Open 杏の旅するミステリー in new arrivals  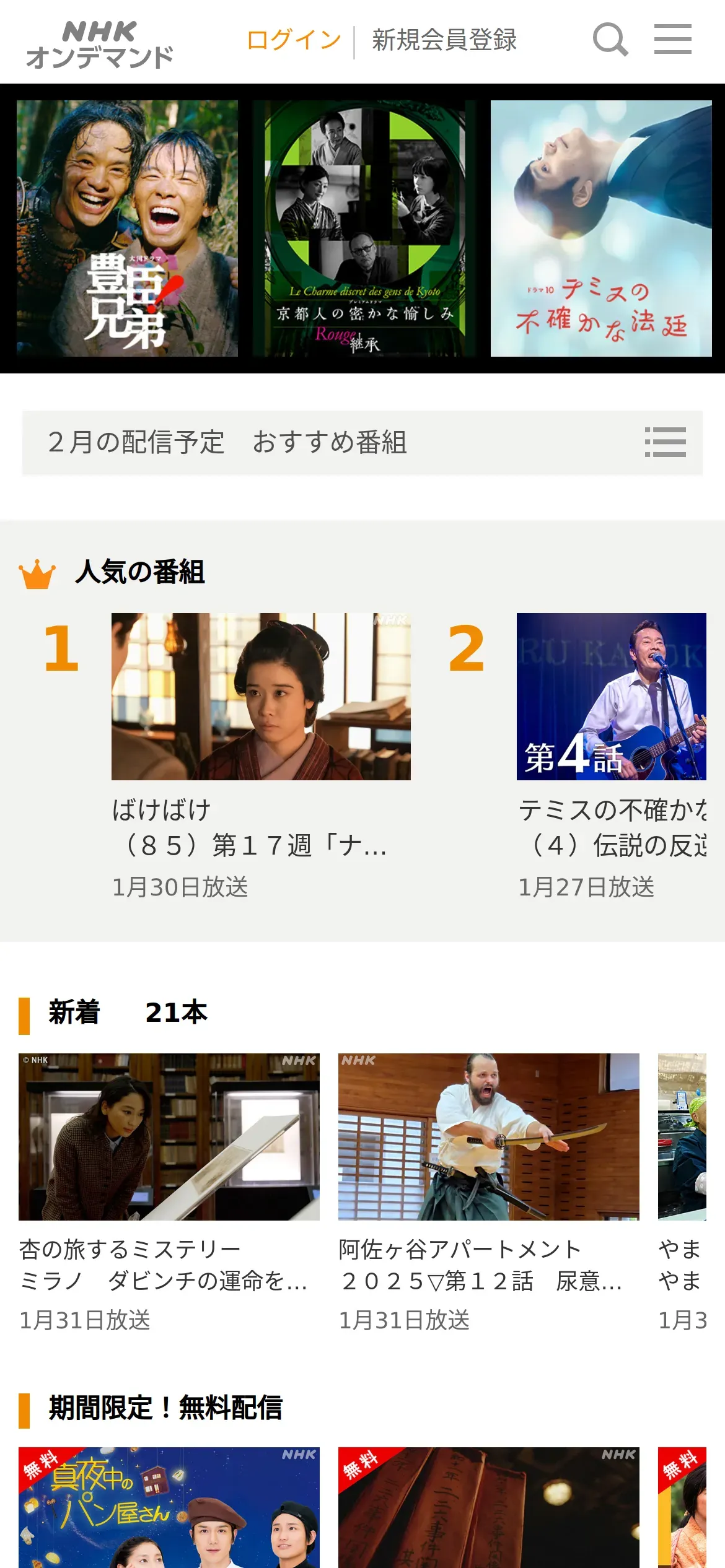[x=169, y=1137]
